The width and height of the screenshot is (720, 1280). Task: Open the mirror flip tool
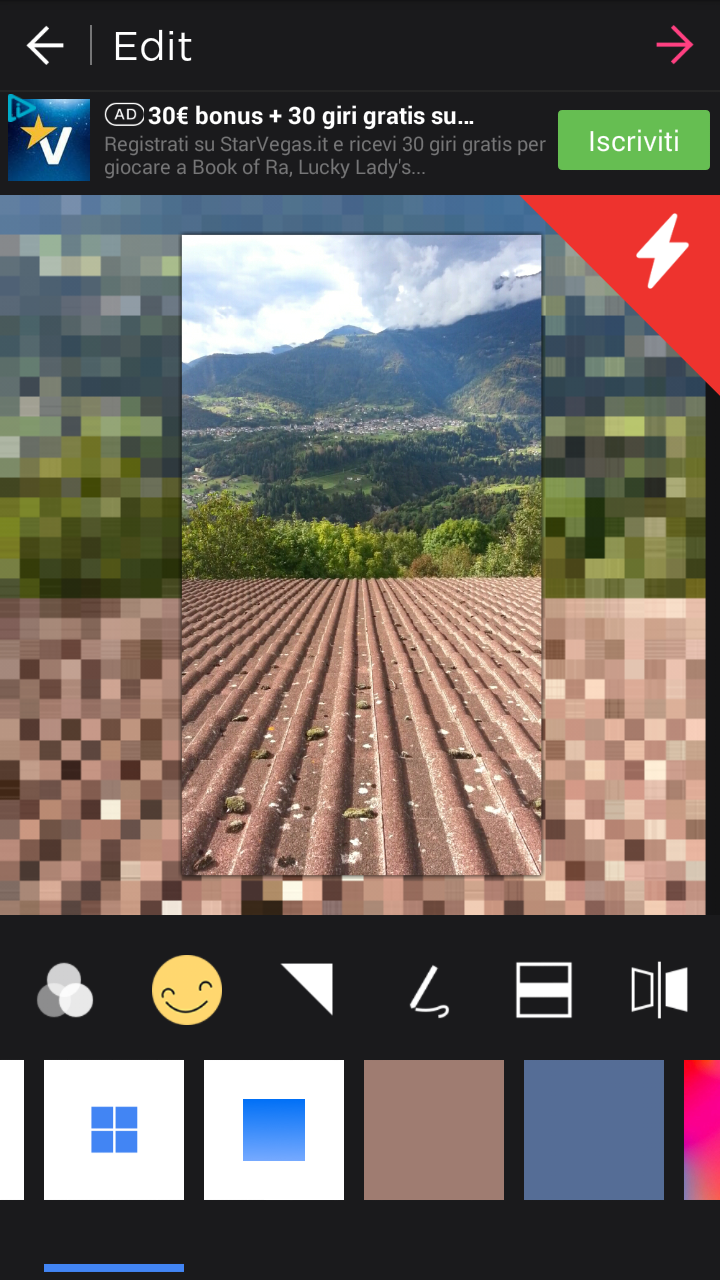click(660, 990)
